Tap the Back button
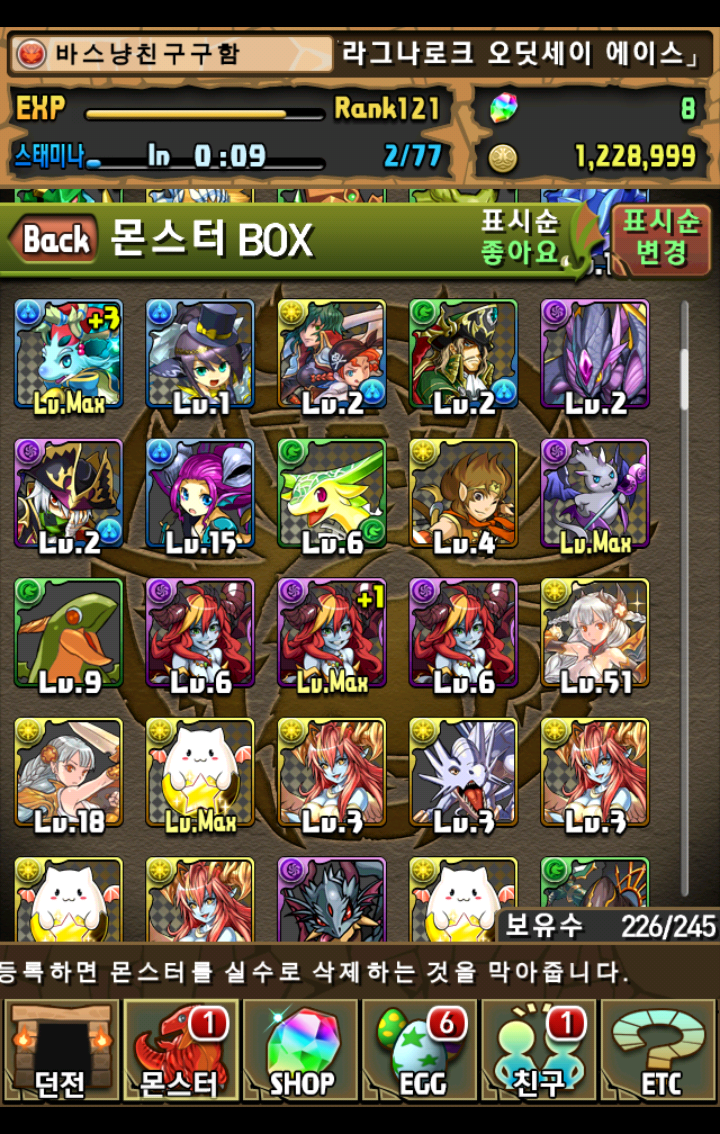Image resolution: width=720 pixels, height=1134 pixels. pyautogui.click(x=55, y=240)
